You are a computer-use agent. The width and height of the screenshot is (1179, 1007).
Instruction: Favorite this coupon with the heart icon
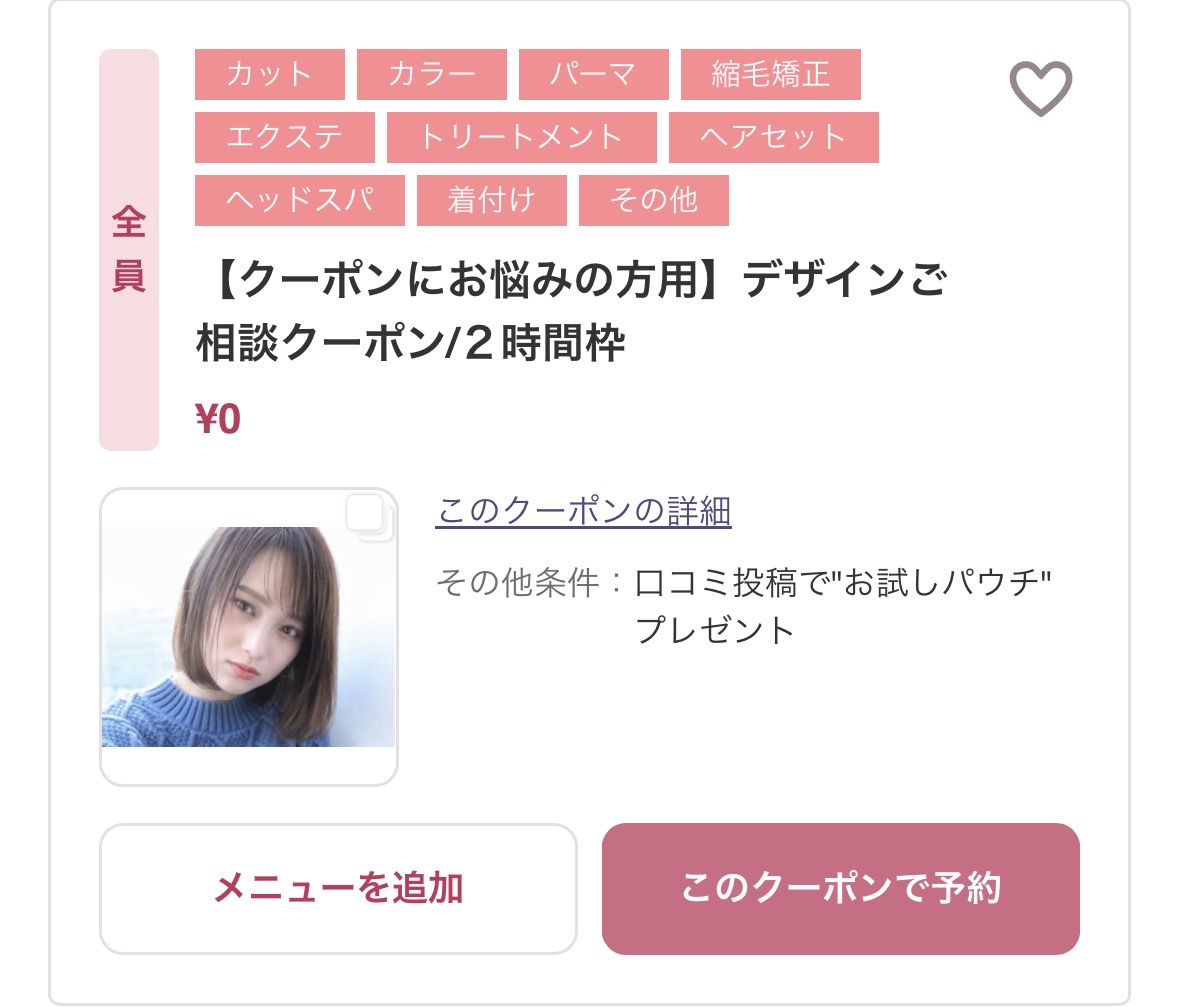click(1040, 88)
